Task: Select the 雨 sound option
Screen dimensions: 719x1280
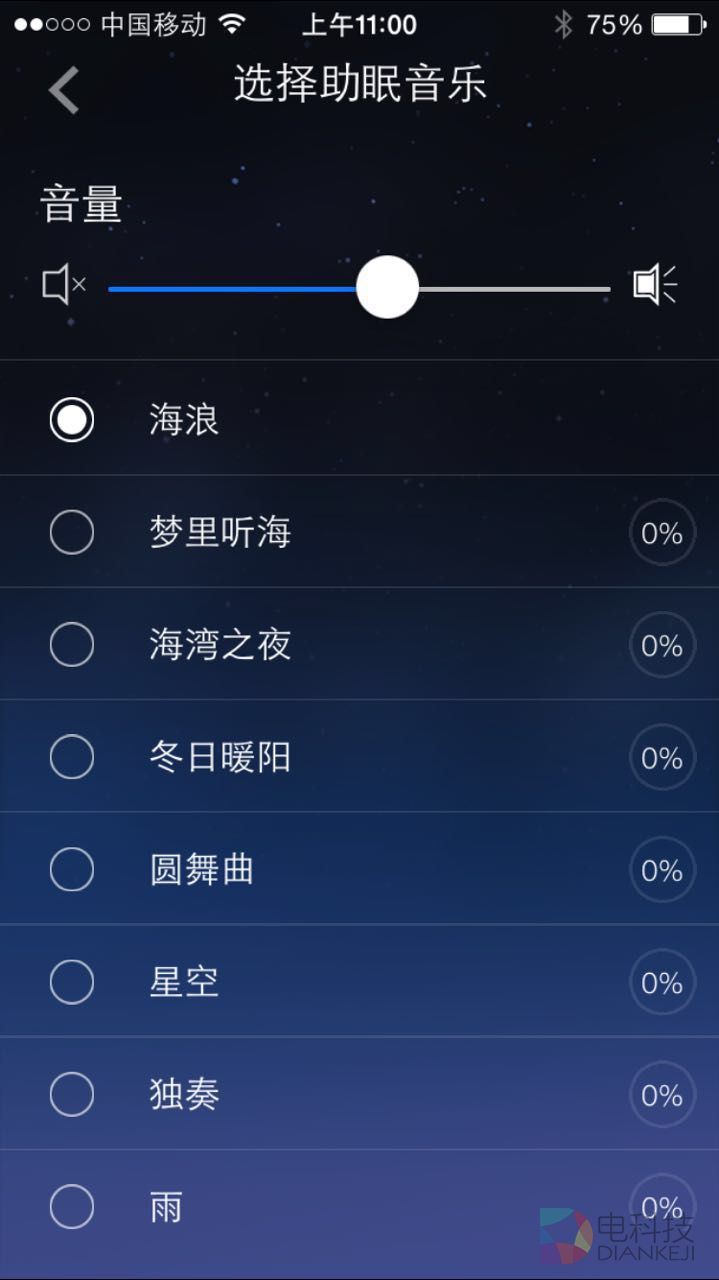Action: point(72,1207)
